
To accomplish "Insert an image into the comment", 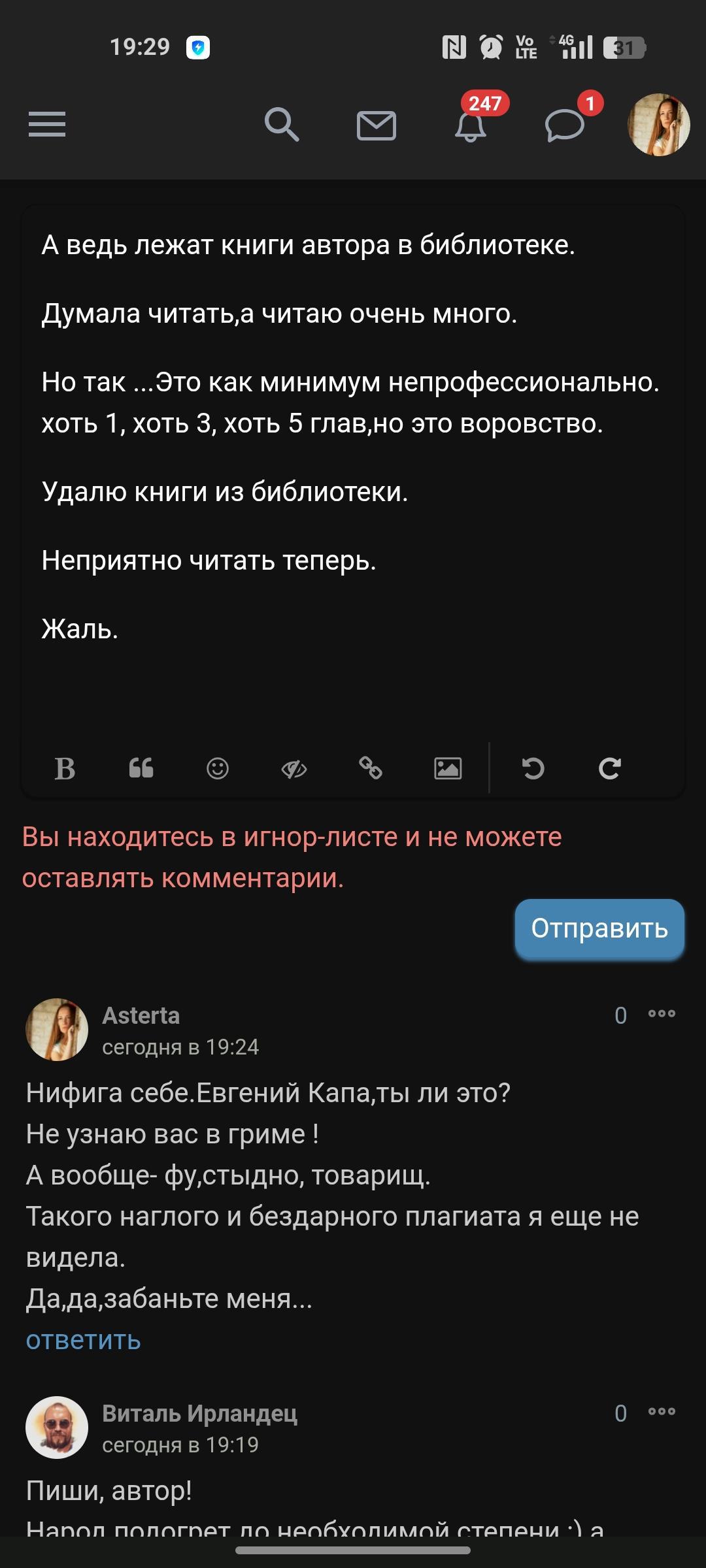I will click(x=448, y=768).
